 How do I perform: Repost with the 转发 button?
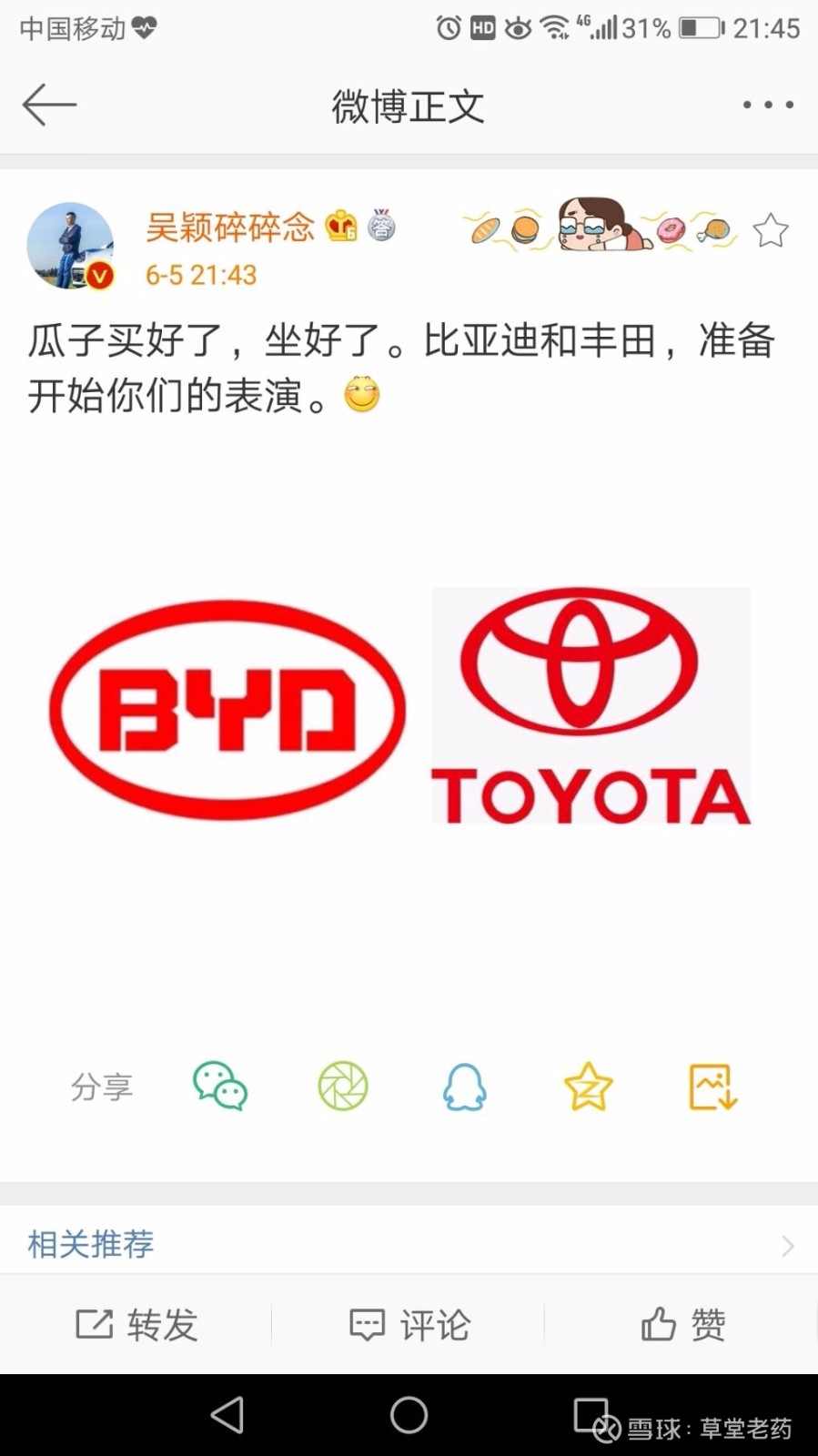[x=136, y=1325]
